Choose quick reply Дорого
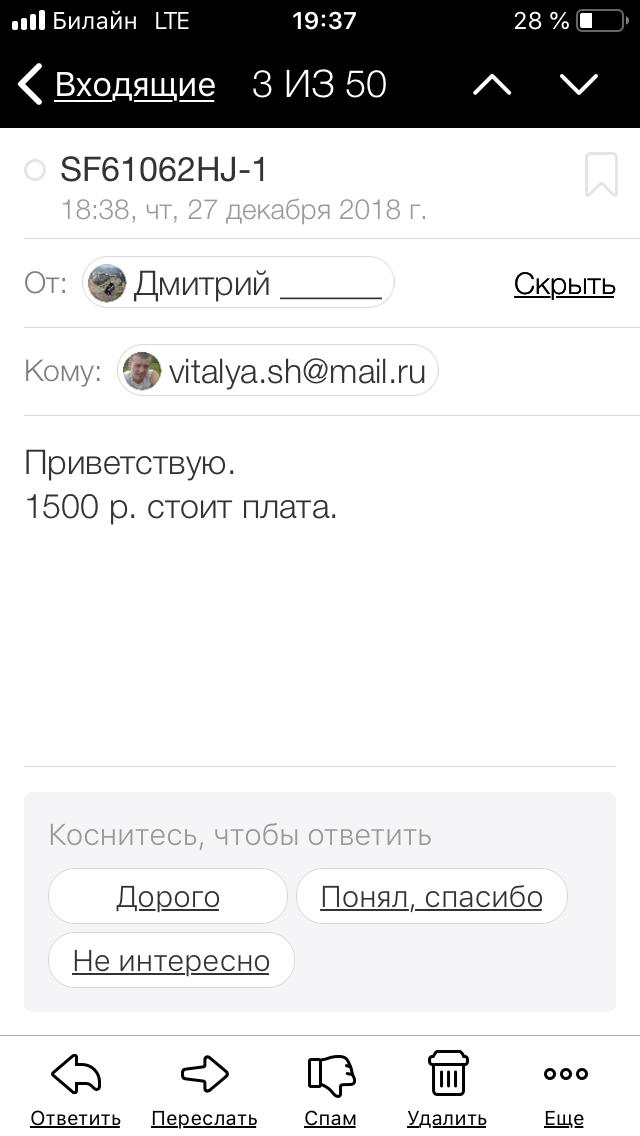Screen dimensions: 640x1136 [168, 897]
